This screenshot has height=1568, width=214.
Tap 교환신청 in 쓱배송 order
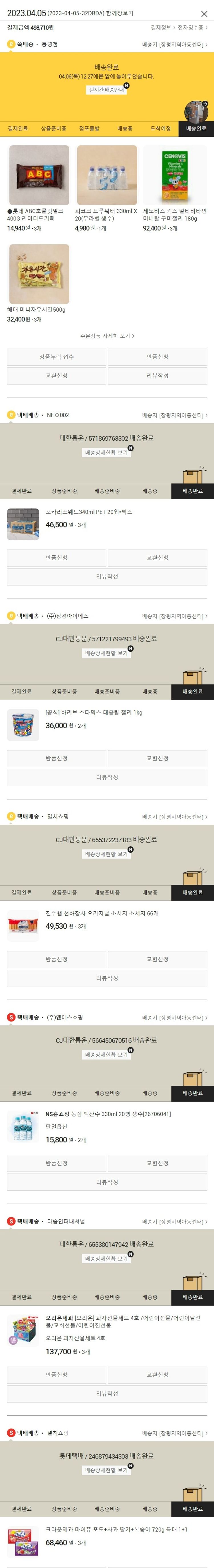[56, 376]
